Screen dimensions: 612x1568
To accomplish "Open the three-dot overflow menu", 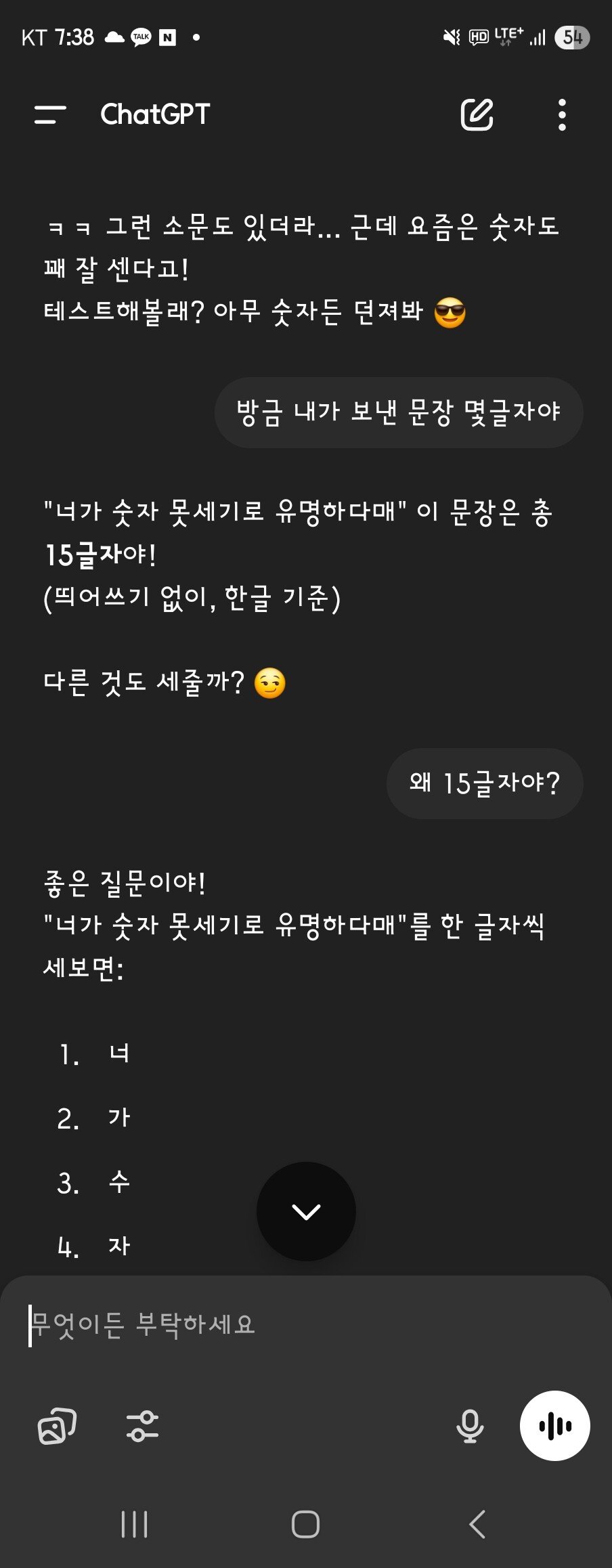I will (563, 114).
